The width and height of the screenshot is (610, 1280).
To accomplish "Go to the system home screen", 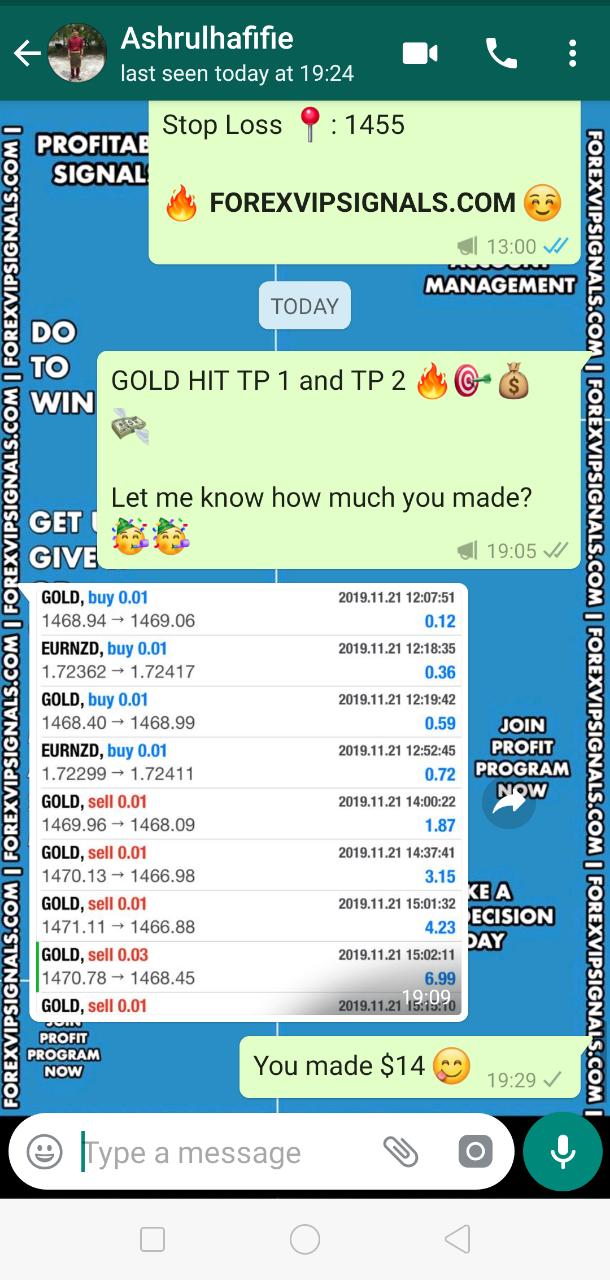I will (305, 1240).
